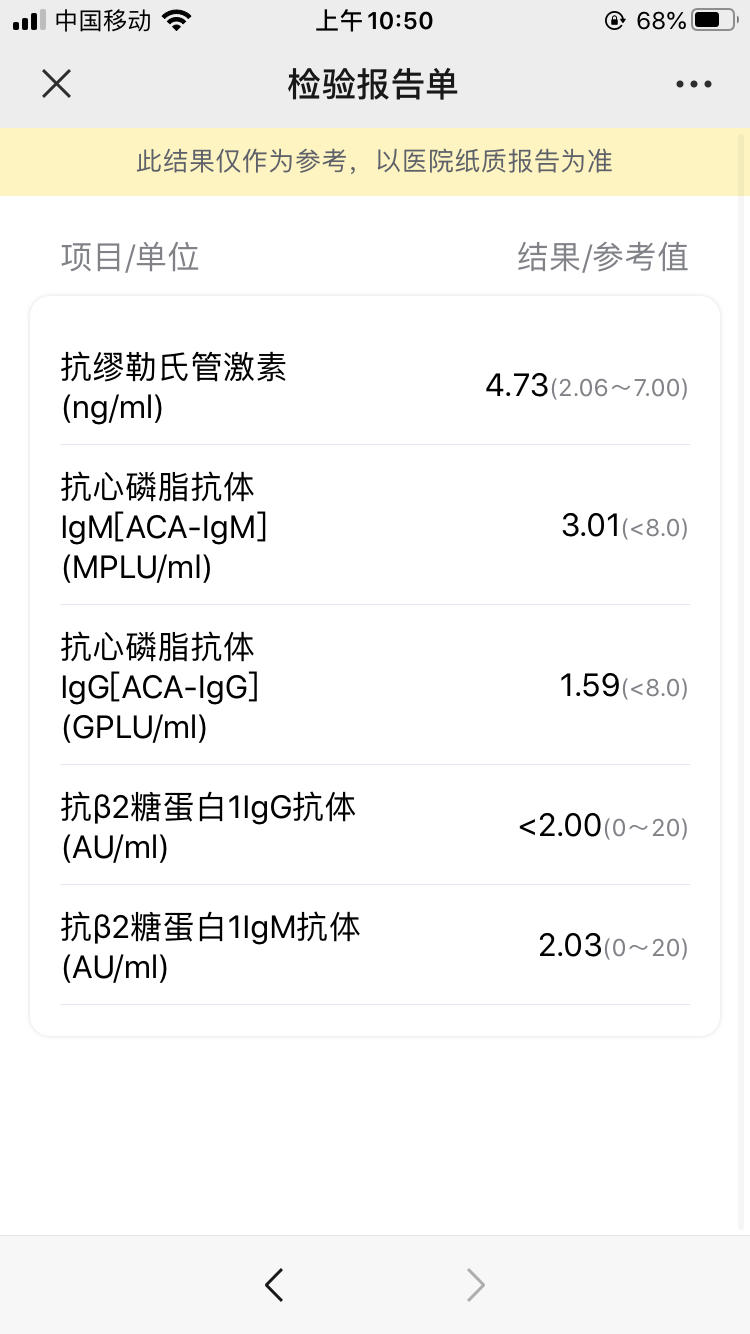This screenshot has width=750, height=1334.
Task: Tap the 检验报告单 title bar
Action: point(374,84)
